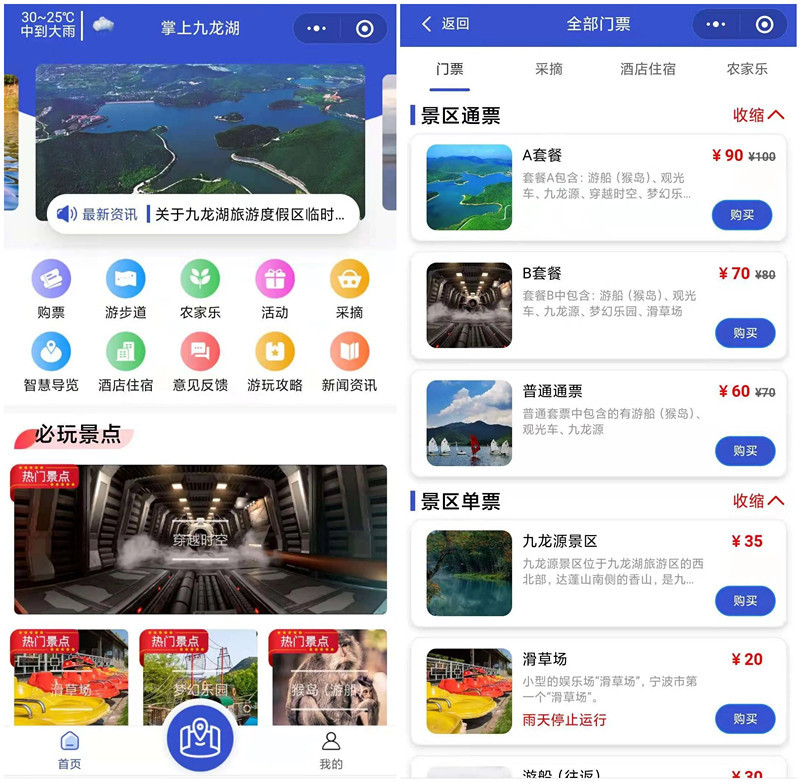The width and height of the screenshot is (800, 782).
Task: Open the map floating button
Action: tap(199, 738)
